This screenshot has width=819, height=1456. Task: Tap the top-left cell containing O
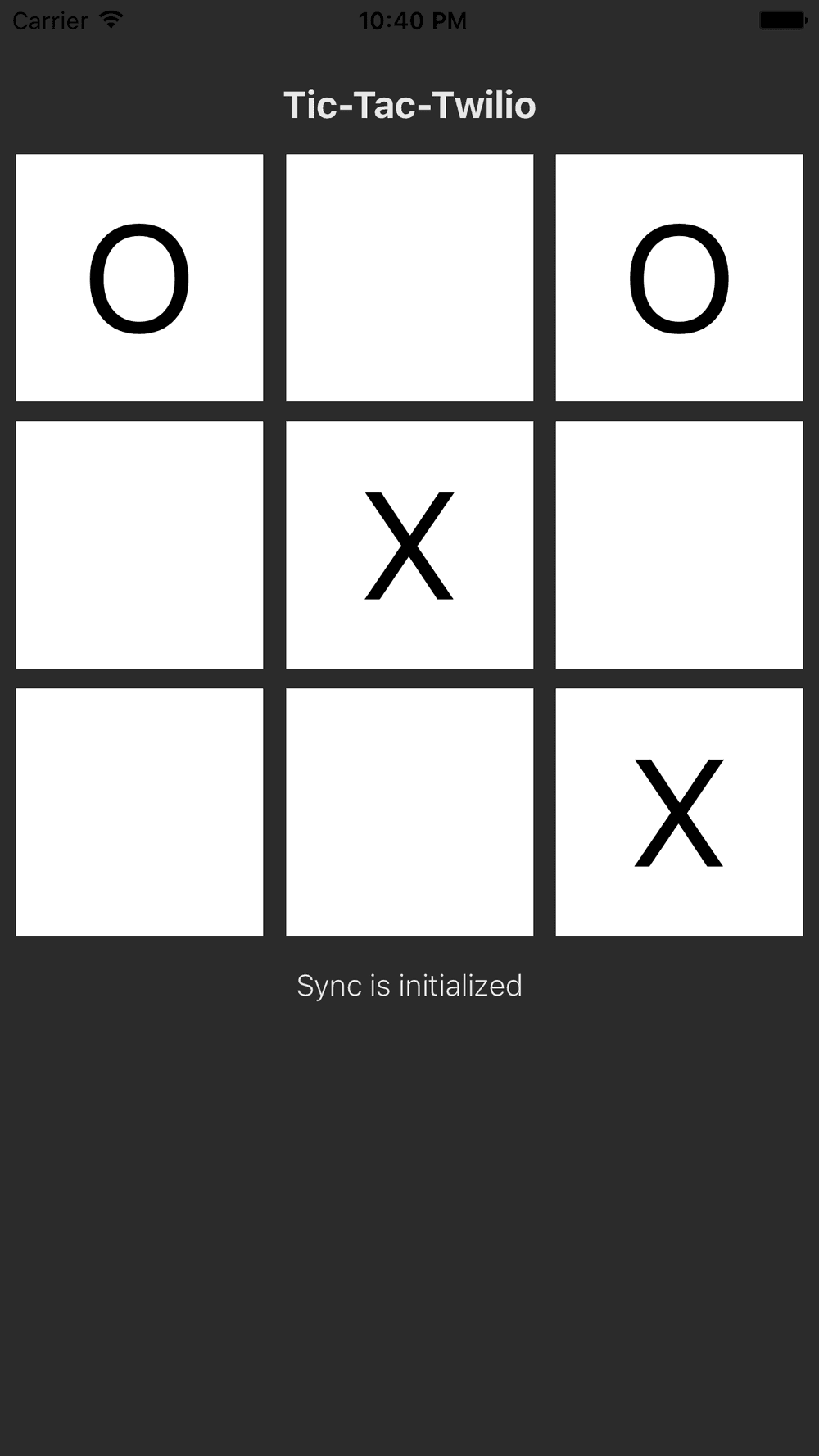139,276
